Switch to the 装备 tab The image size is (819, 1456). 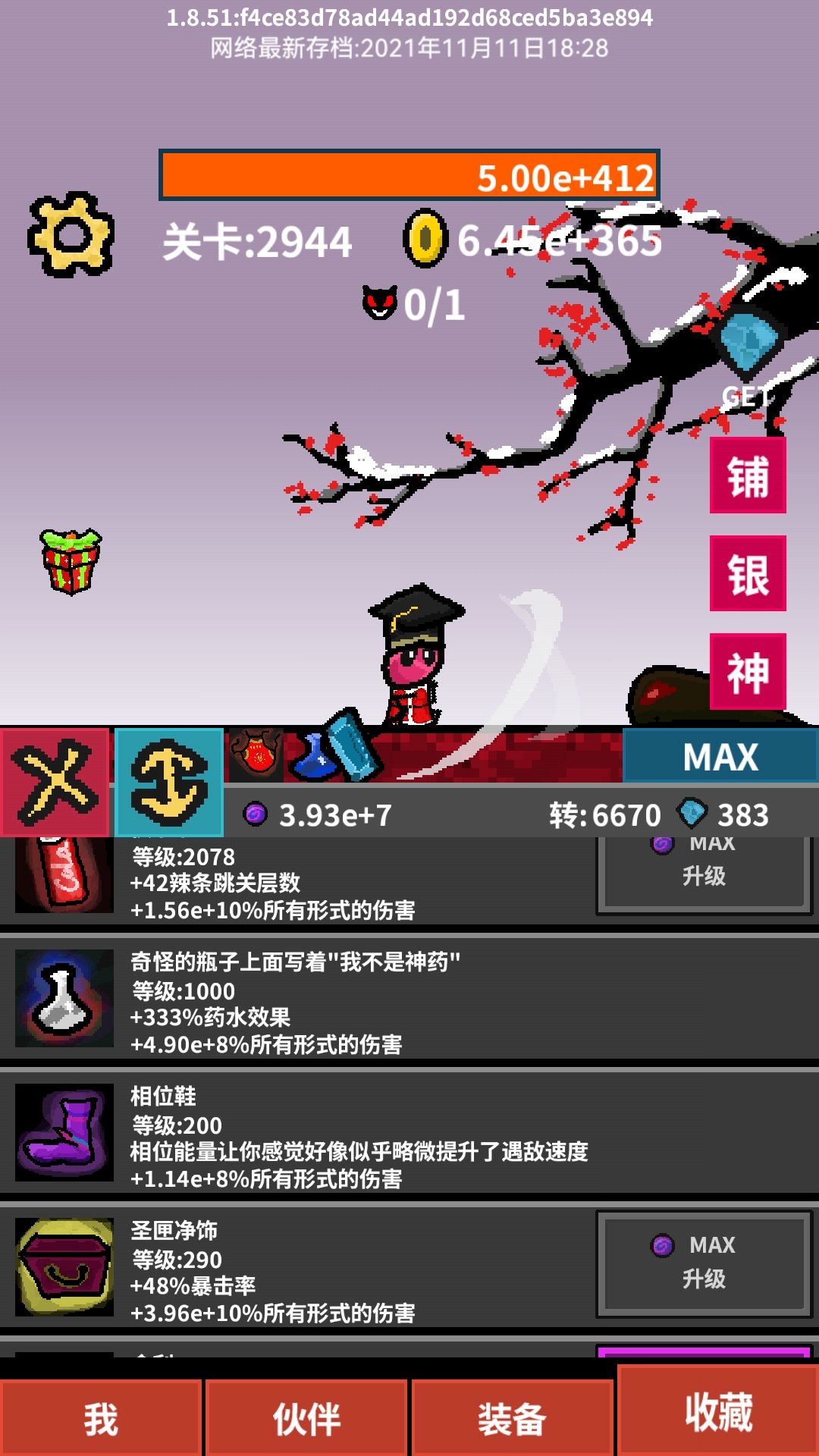tap(512, 1418)
